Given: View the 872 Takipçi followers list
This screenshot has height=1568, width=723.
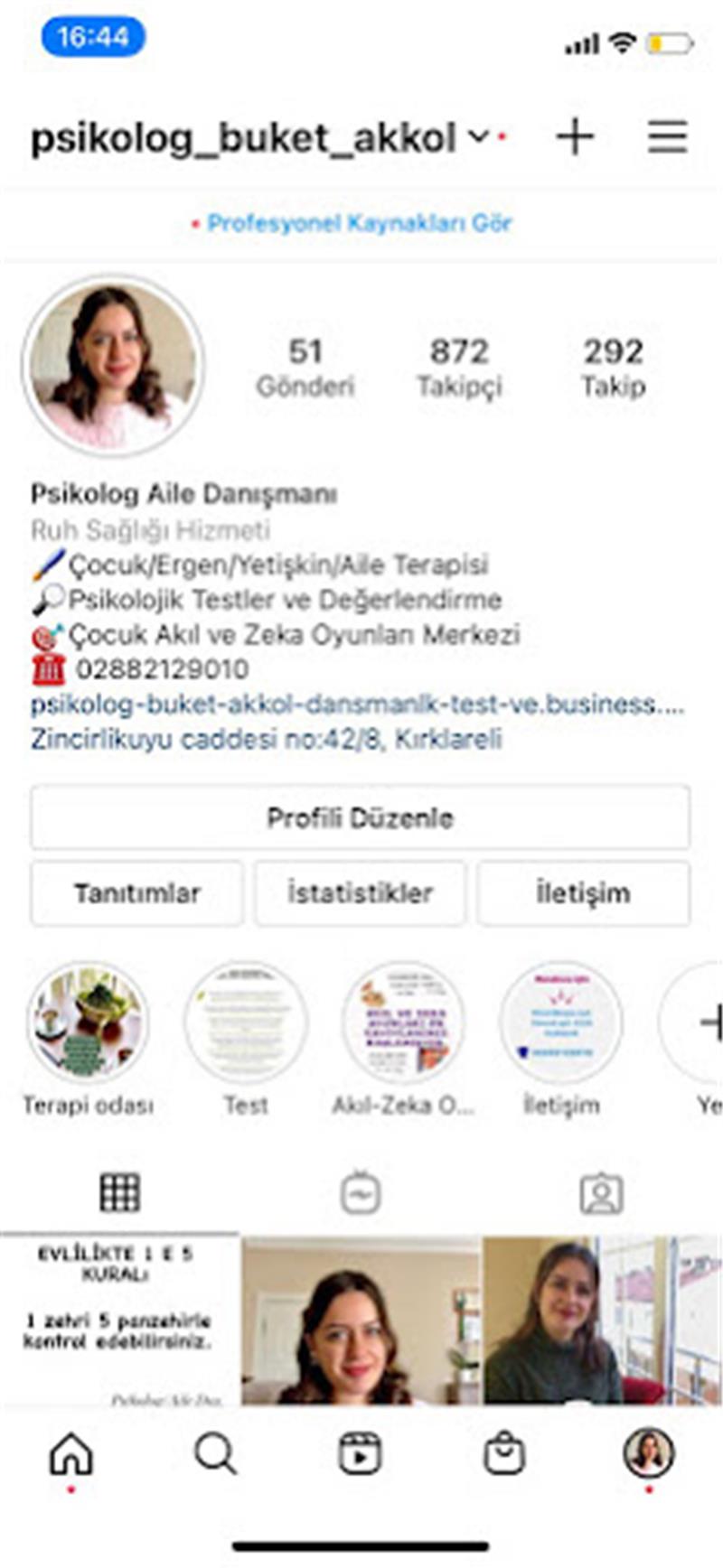Looking at the screenshot, I should pyautogui.click(x=459, y=366).
